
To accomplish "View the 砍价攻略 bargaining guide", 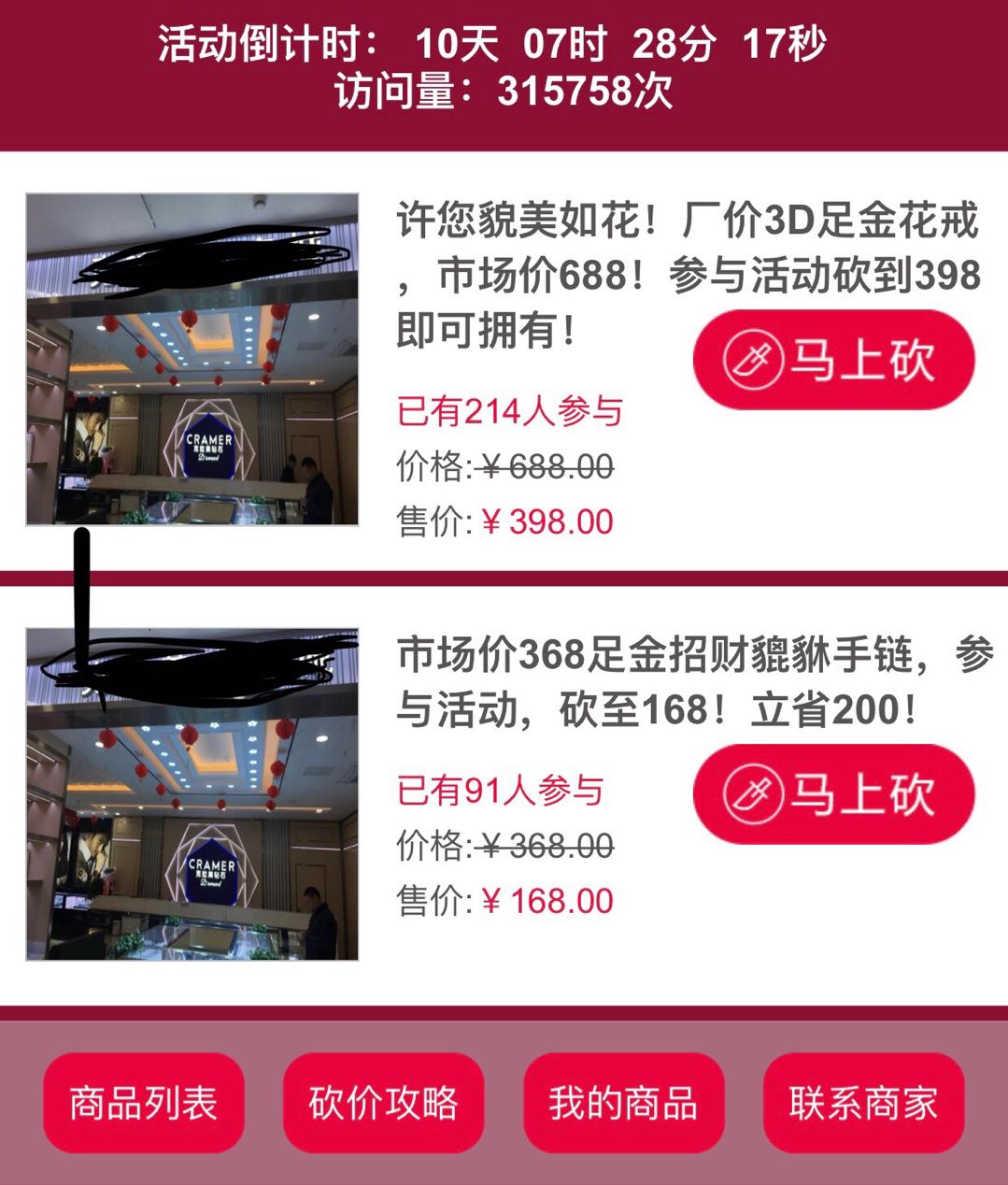I will tap(384, 1103).
